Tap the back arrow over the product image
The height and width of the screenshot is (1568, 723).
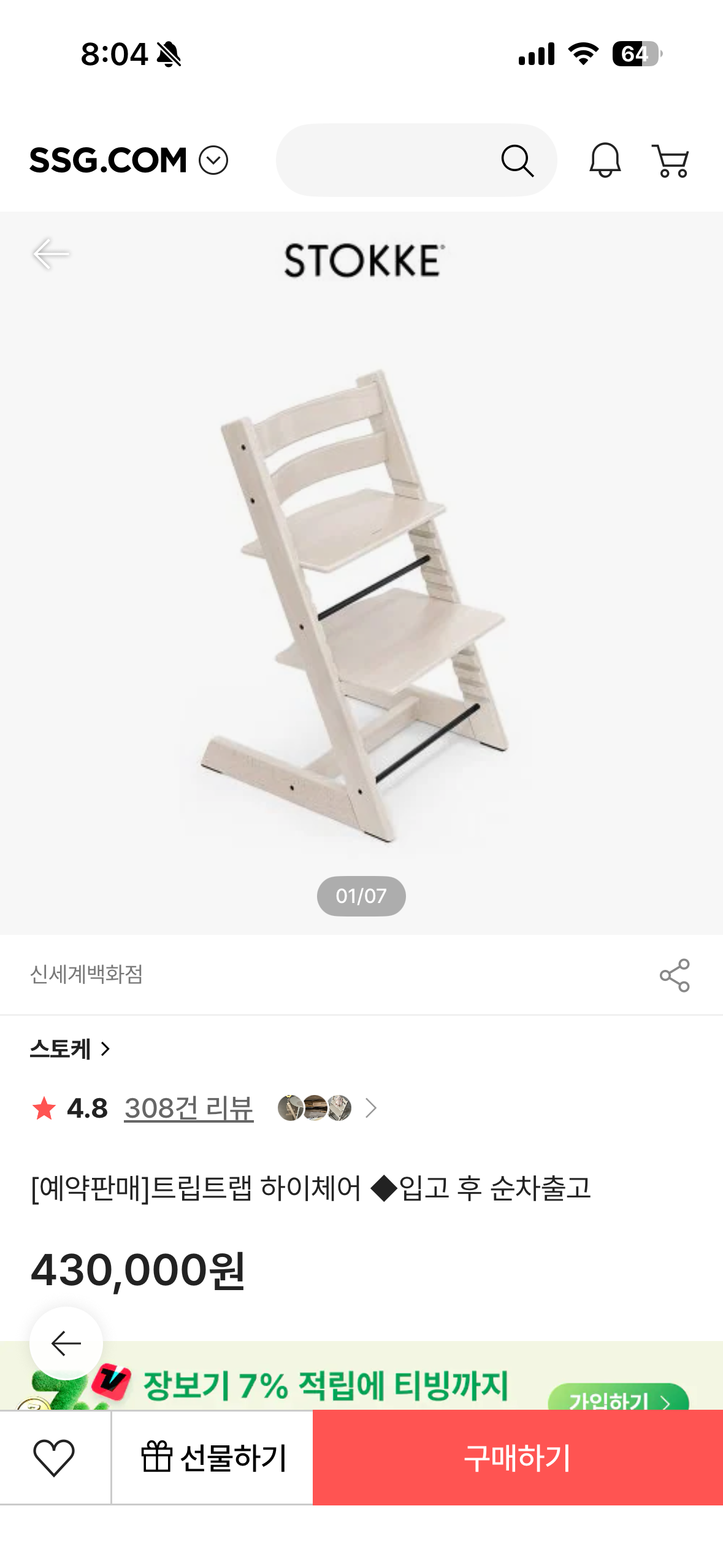tap(52, 253)
